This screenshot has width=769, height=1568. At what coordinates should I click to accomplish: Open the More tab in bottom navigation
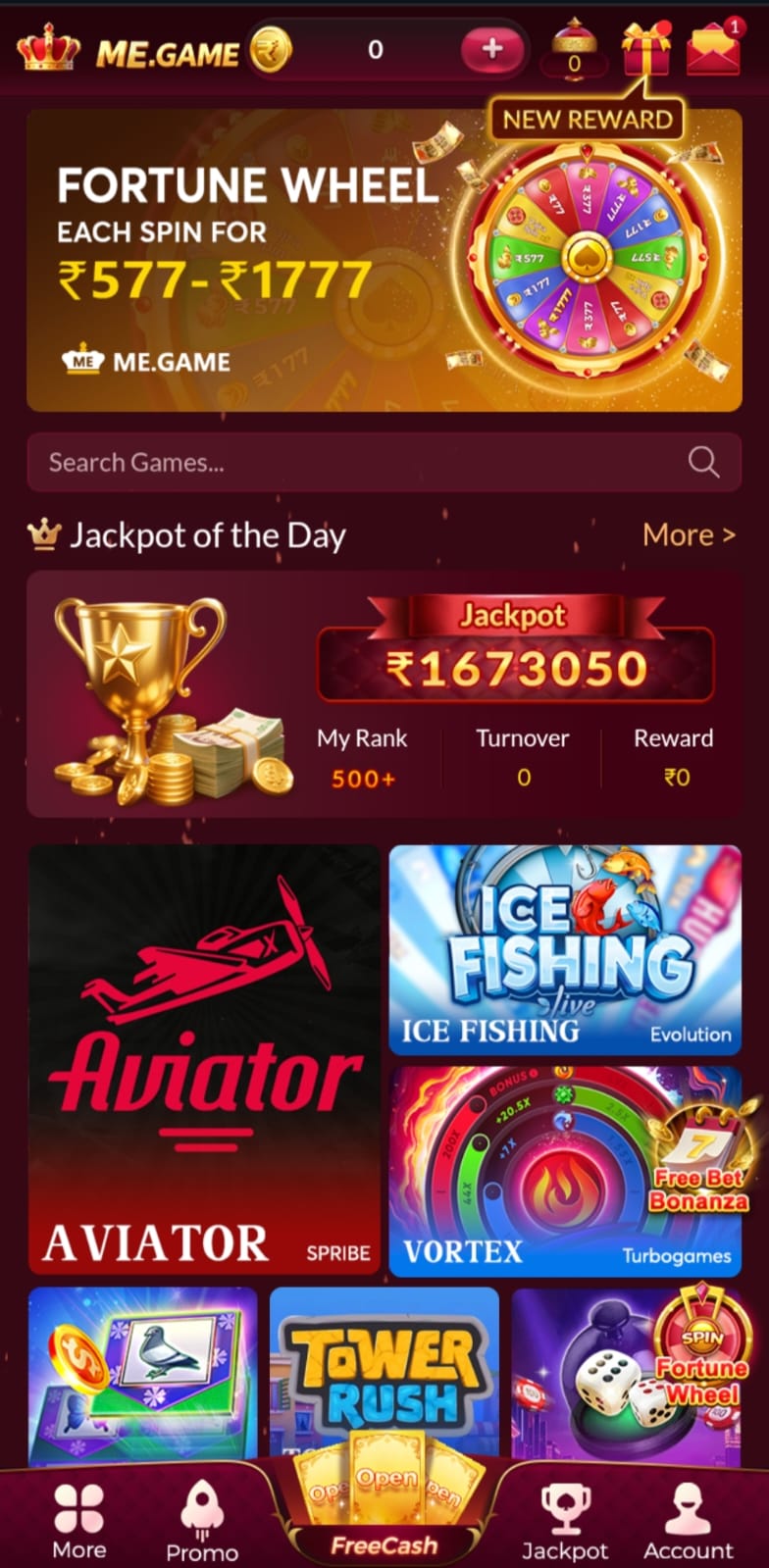pyautogui.click(x=79, y=1521)
